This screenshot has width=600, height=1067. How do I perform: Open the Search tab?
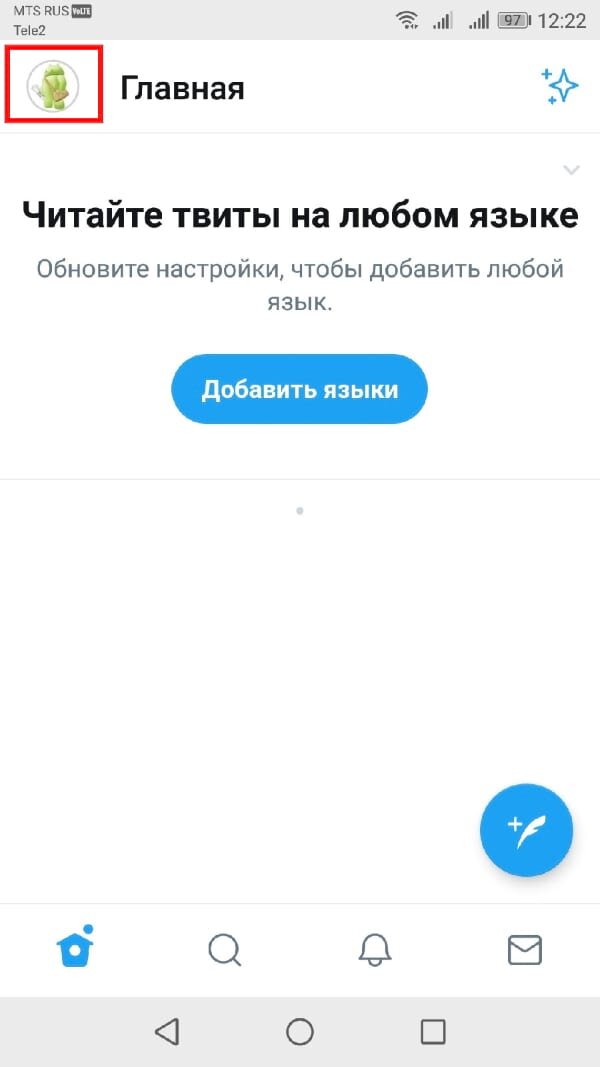click(224, 950)
